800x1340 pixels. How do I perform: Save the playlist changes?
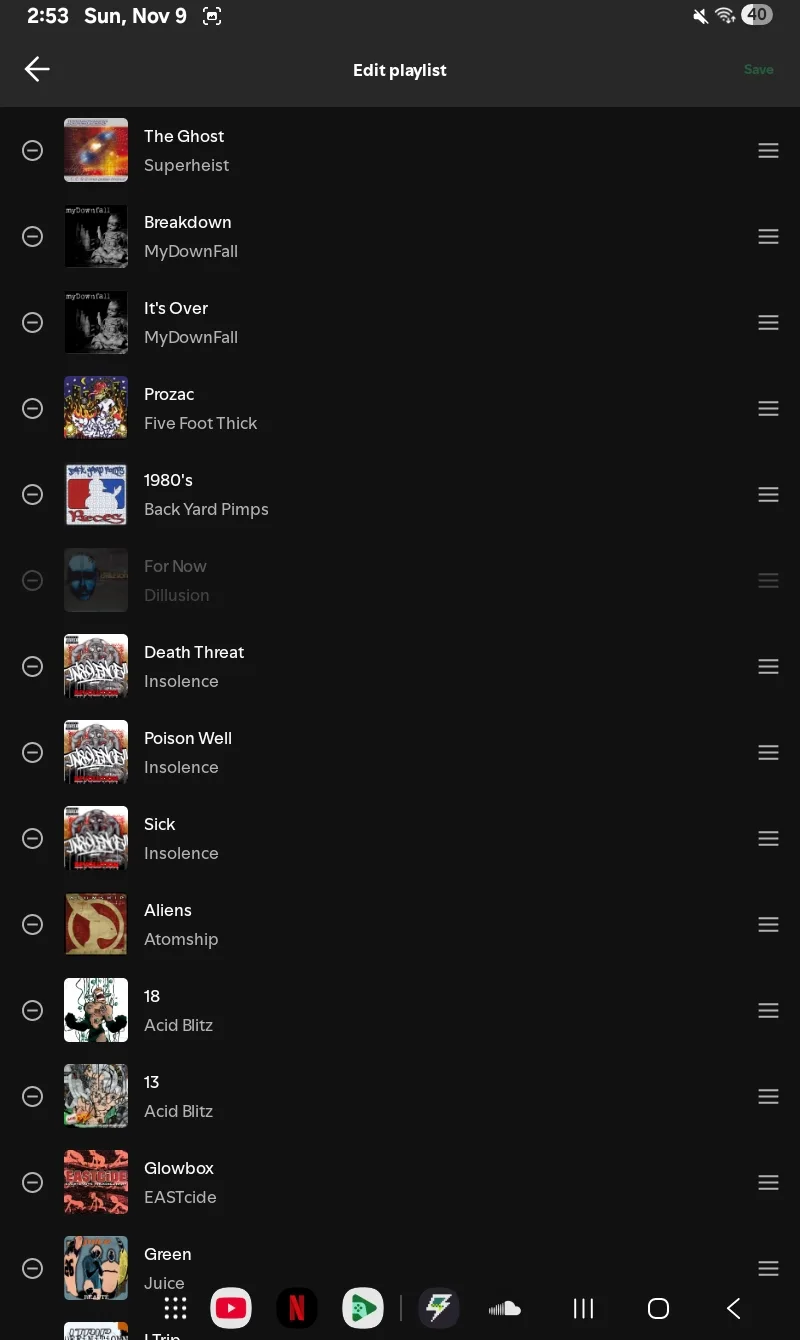[758, 70]
